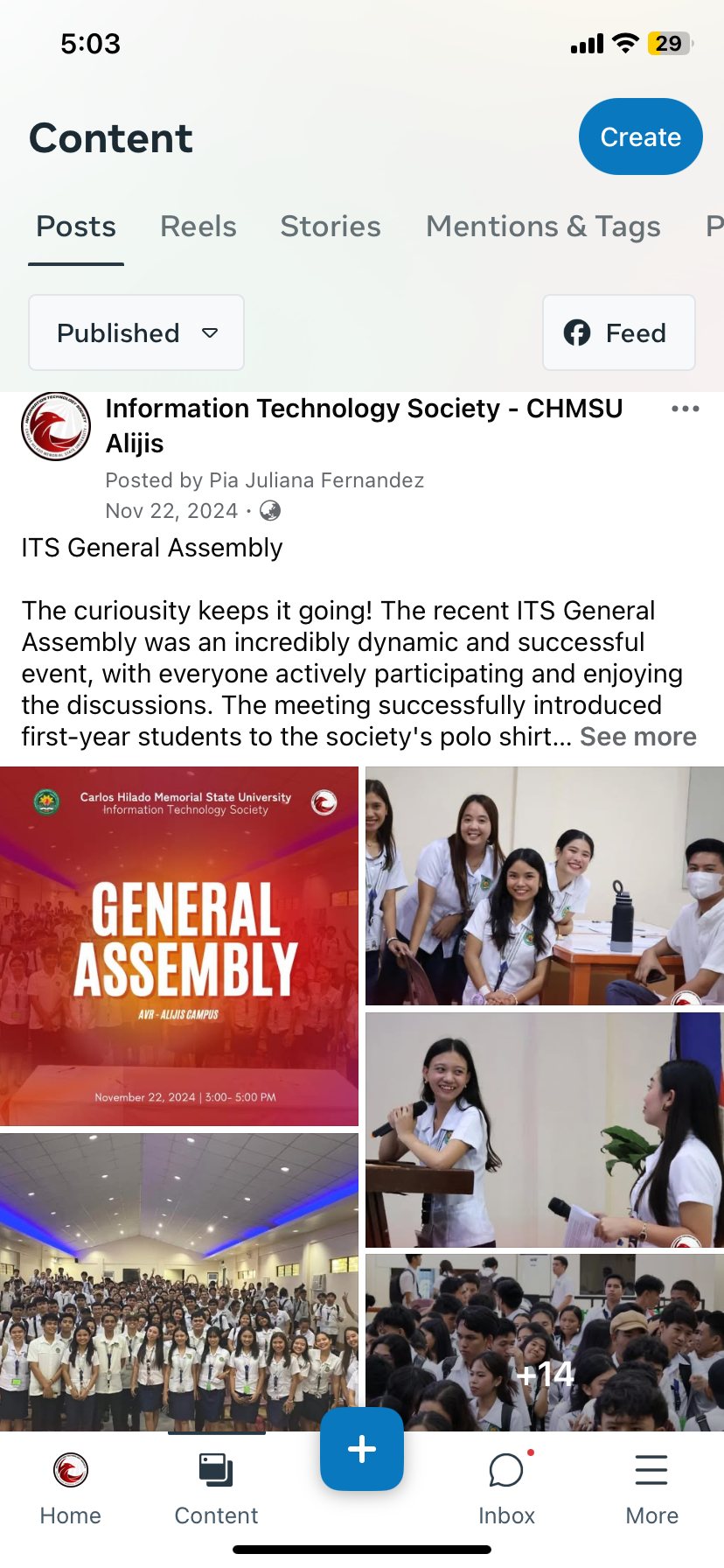The width and height of the screenshot is (724, 1568).
Task: Expand the Published filter dropdown
Action: pos(136,332)
